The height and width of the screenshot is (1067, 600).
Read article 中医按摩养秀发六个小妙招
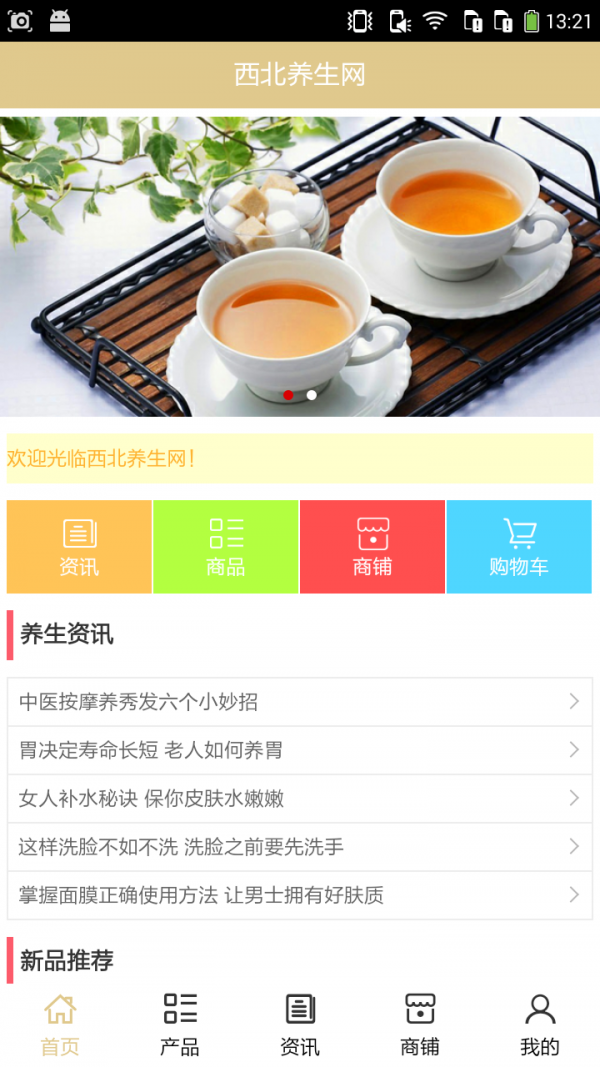pyautogui.click(x=299, y=702)
